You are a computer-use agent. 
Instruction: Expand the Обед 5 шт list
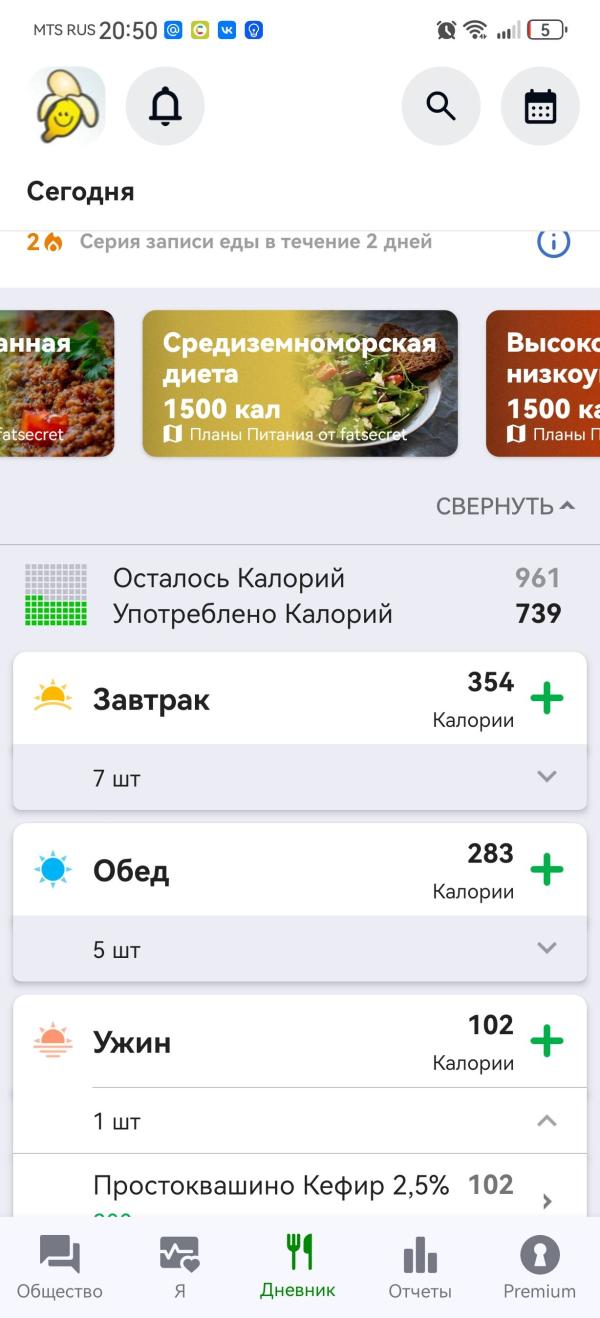[x=300, y=949]
